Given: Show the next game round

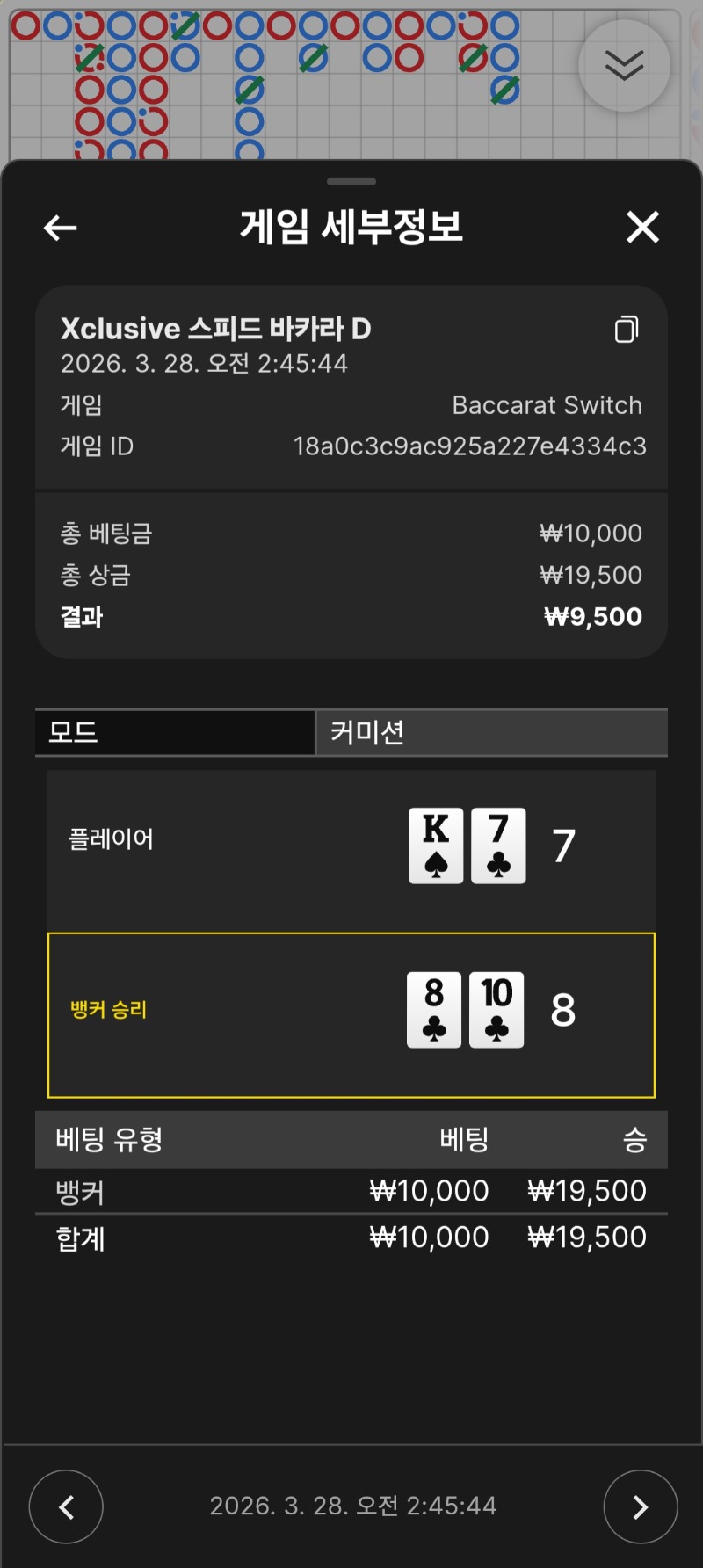Looking at the screenshot, I should [640, 1506].
